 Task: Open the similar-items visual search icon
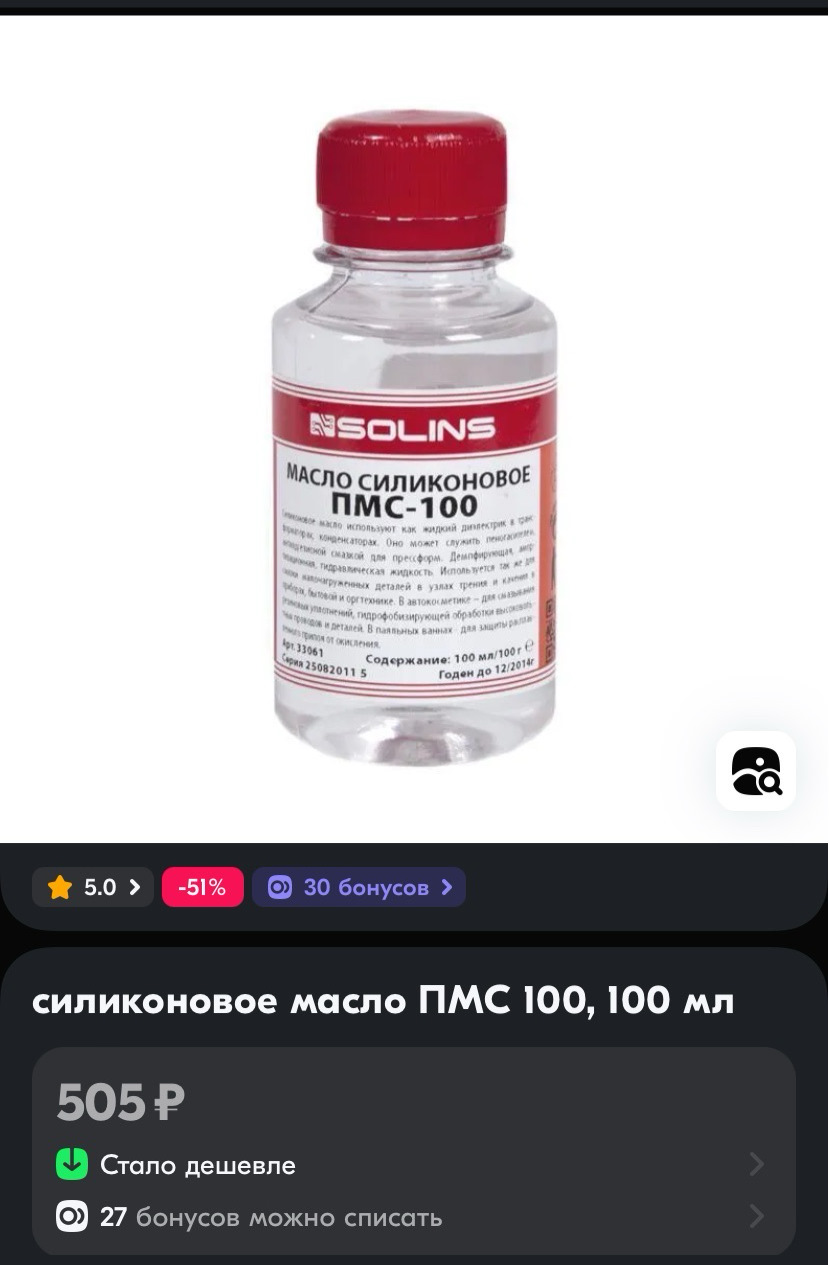755,771
